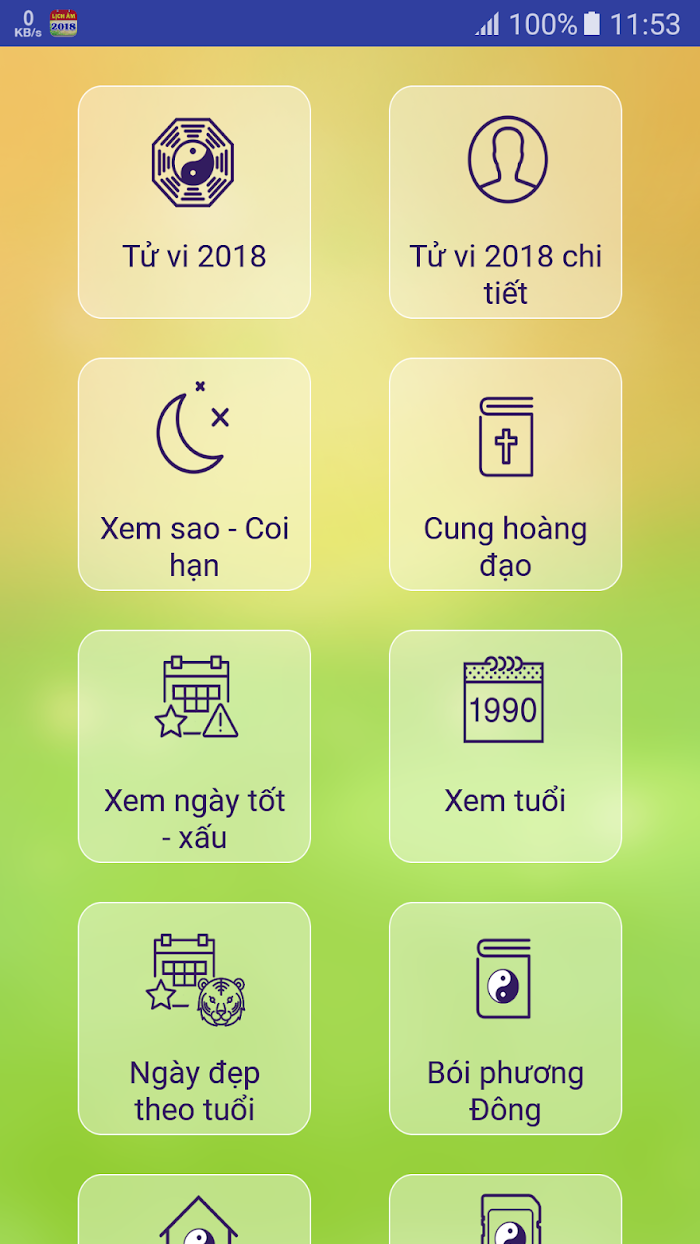Open the Xem tuổi card
700x1244 pixels.
[x=505, y=746]
